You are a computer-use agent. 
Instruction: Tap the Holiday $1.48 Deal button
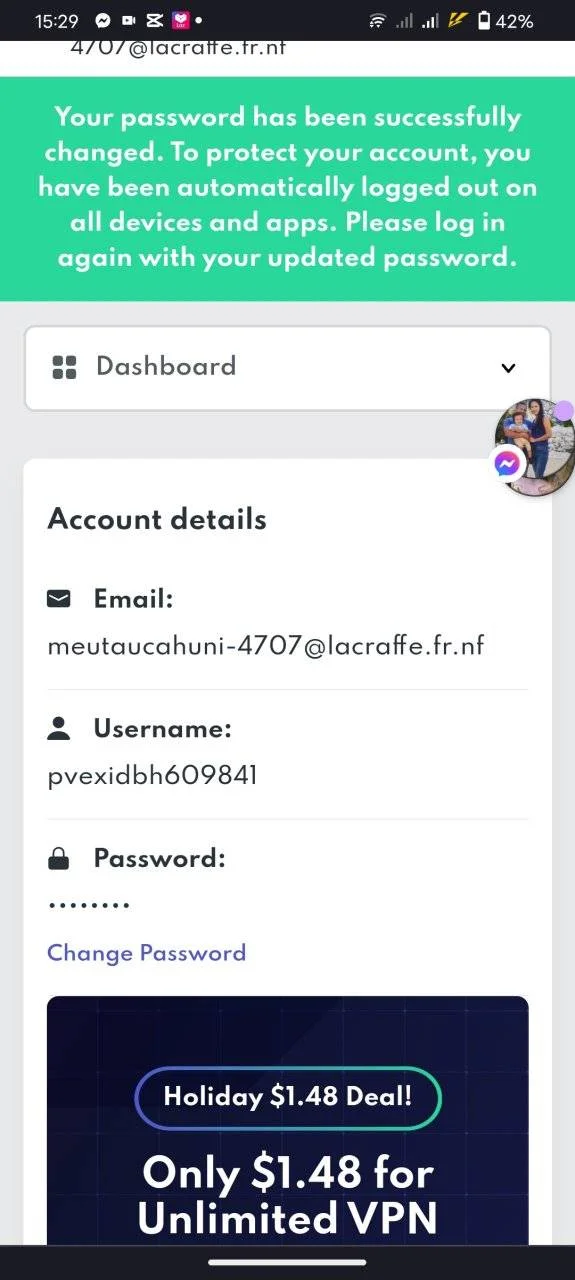(288, 1096)
